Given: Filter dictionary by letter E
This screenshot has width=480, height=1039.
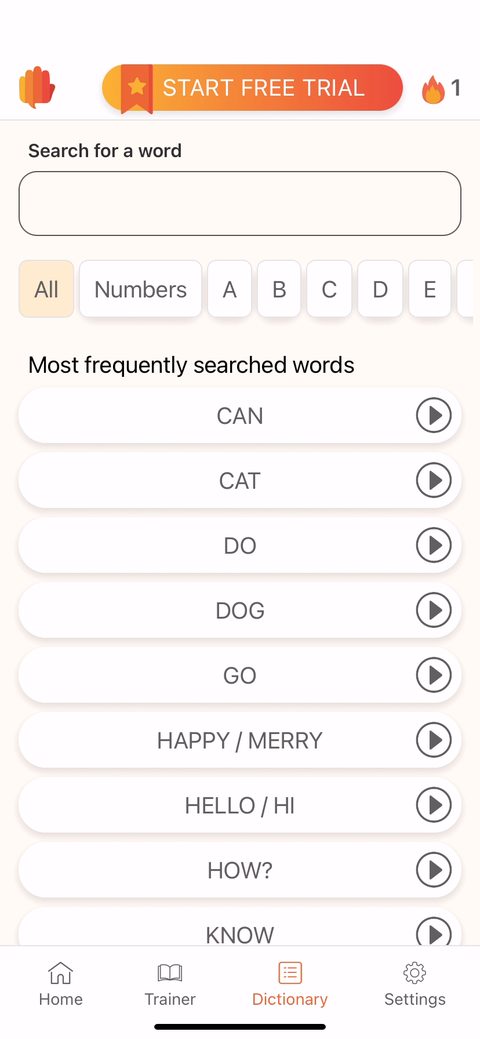Looking at the screenshot, I should [x=430, y=289].
